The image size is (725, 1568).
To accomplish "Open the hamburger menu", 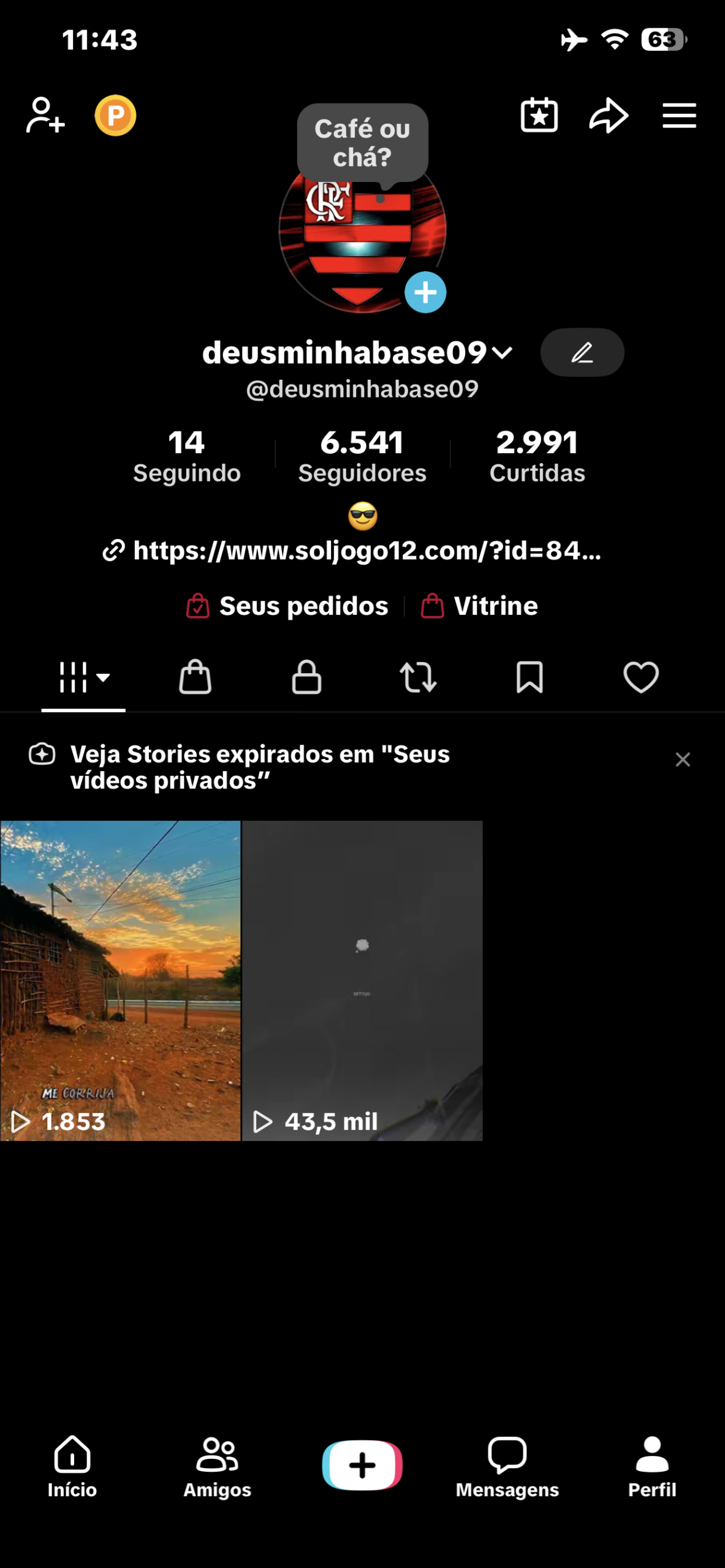I will (679, 115).
